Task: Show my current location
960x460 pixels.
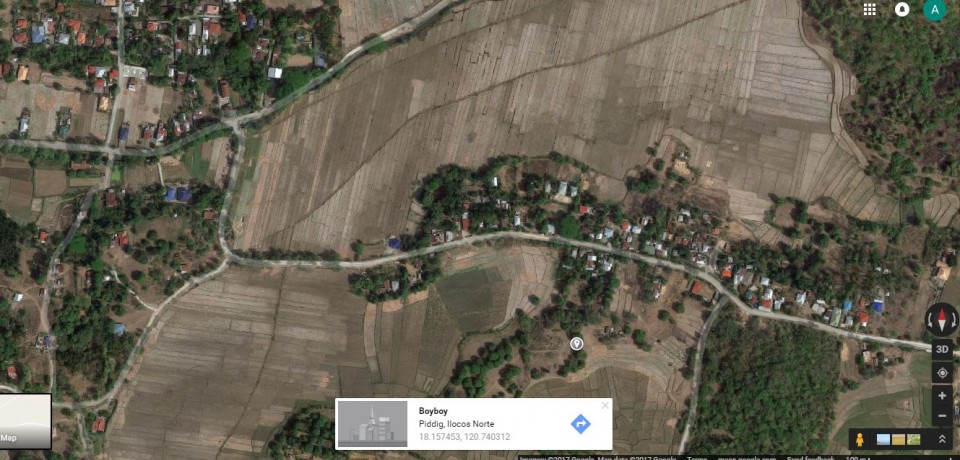Action: 942,373
